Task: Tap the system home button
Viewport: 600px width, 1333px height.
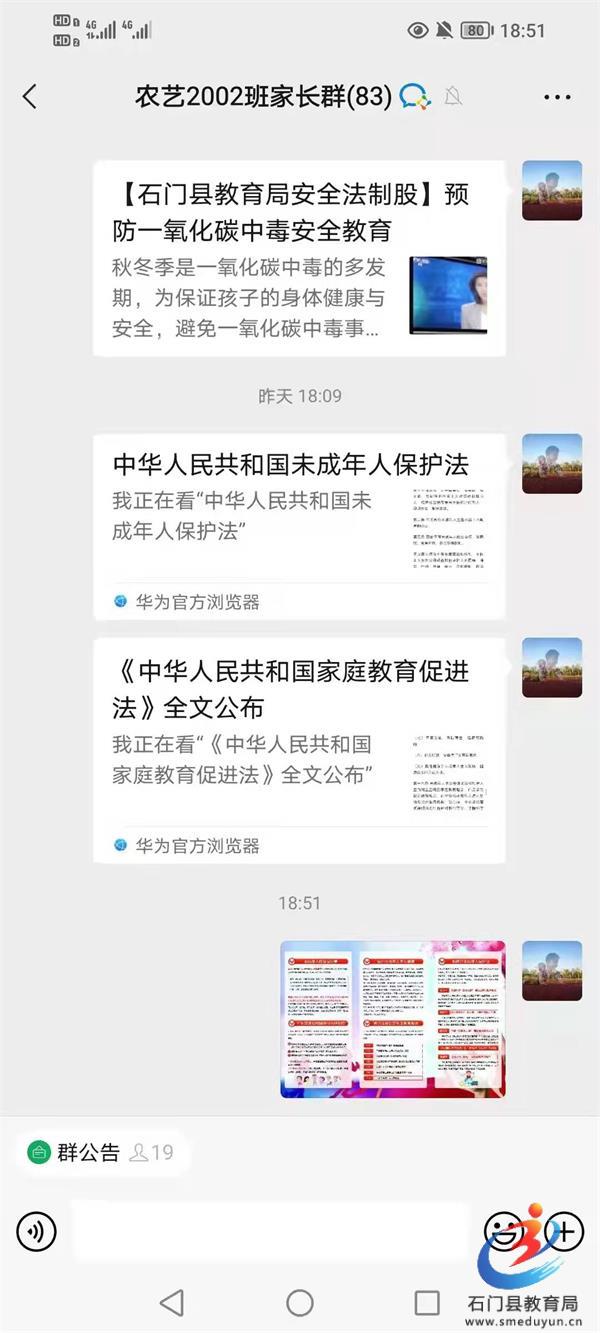Action: [x=300, y=1302]
